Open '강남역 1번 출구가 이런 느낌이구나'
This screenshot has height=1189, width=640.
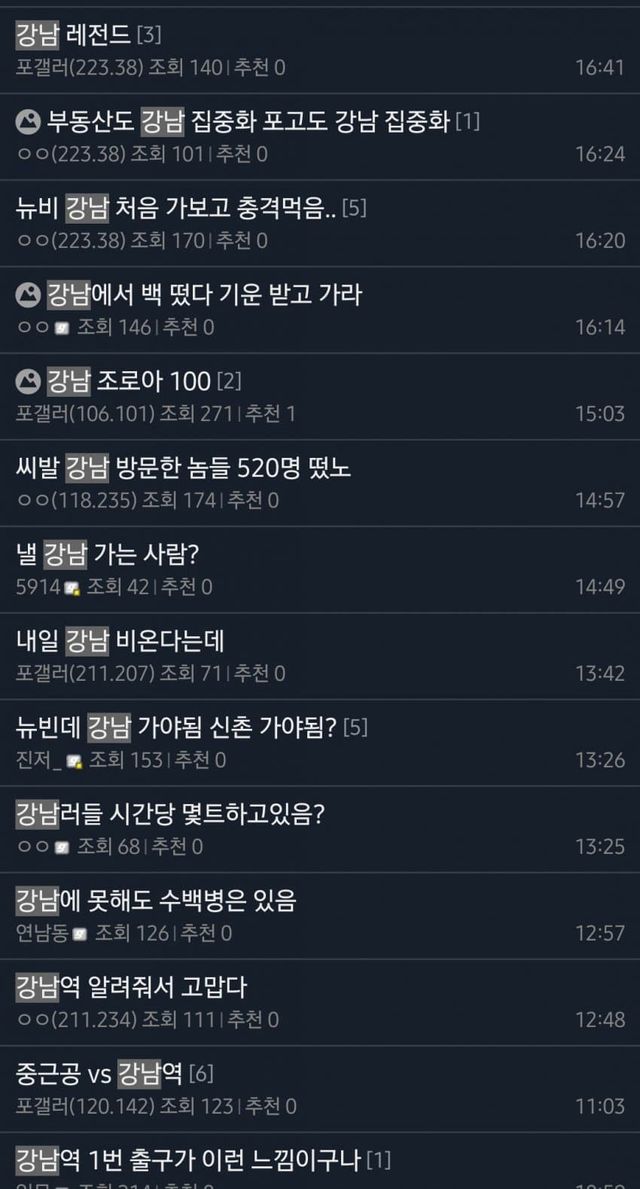click(188, 1160)
